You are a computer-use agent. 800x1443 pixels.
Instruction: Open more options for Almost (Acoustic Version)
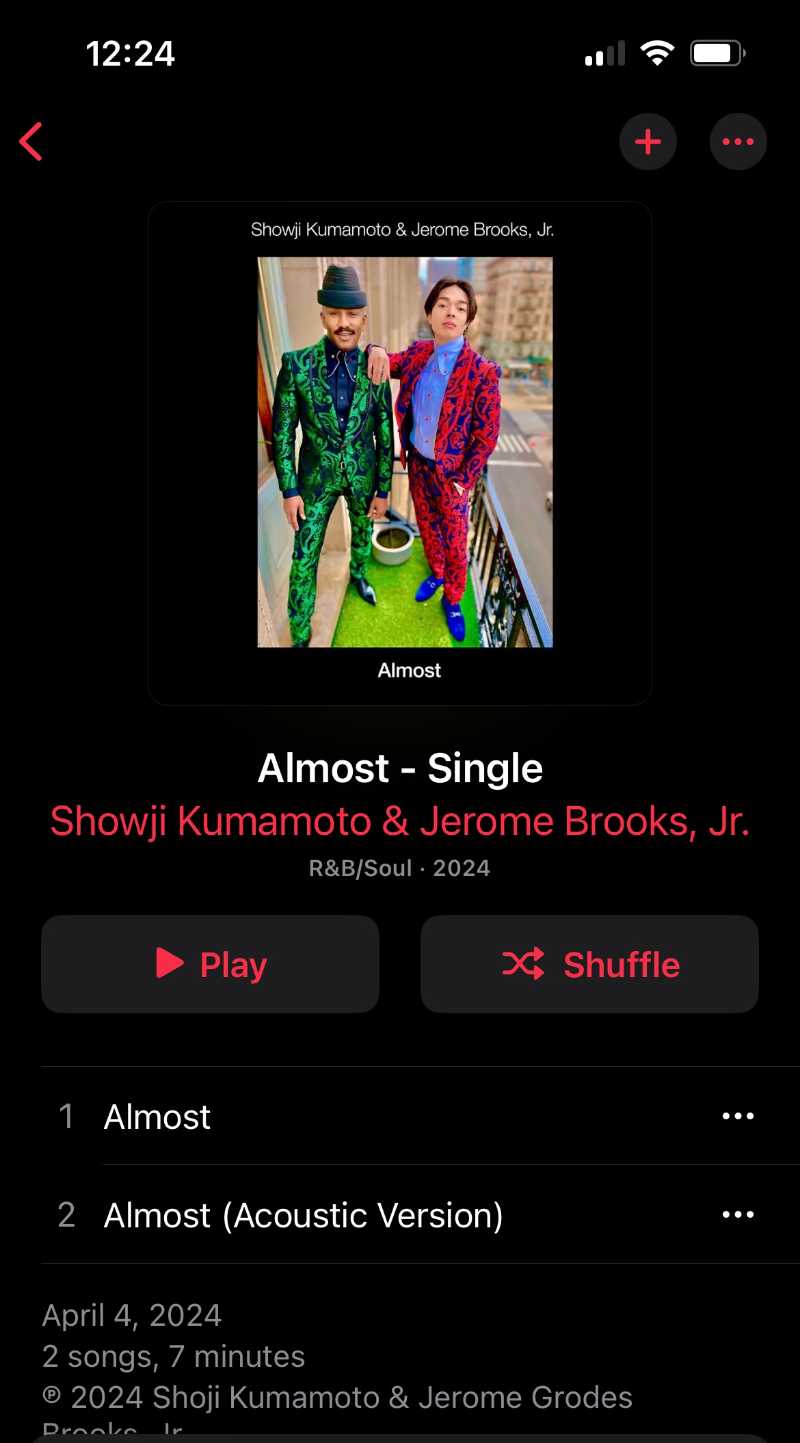[x=738, y=1215]
